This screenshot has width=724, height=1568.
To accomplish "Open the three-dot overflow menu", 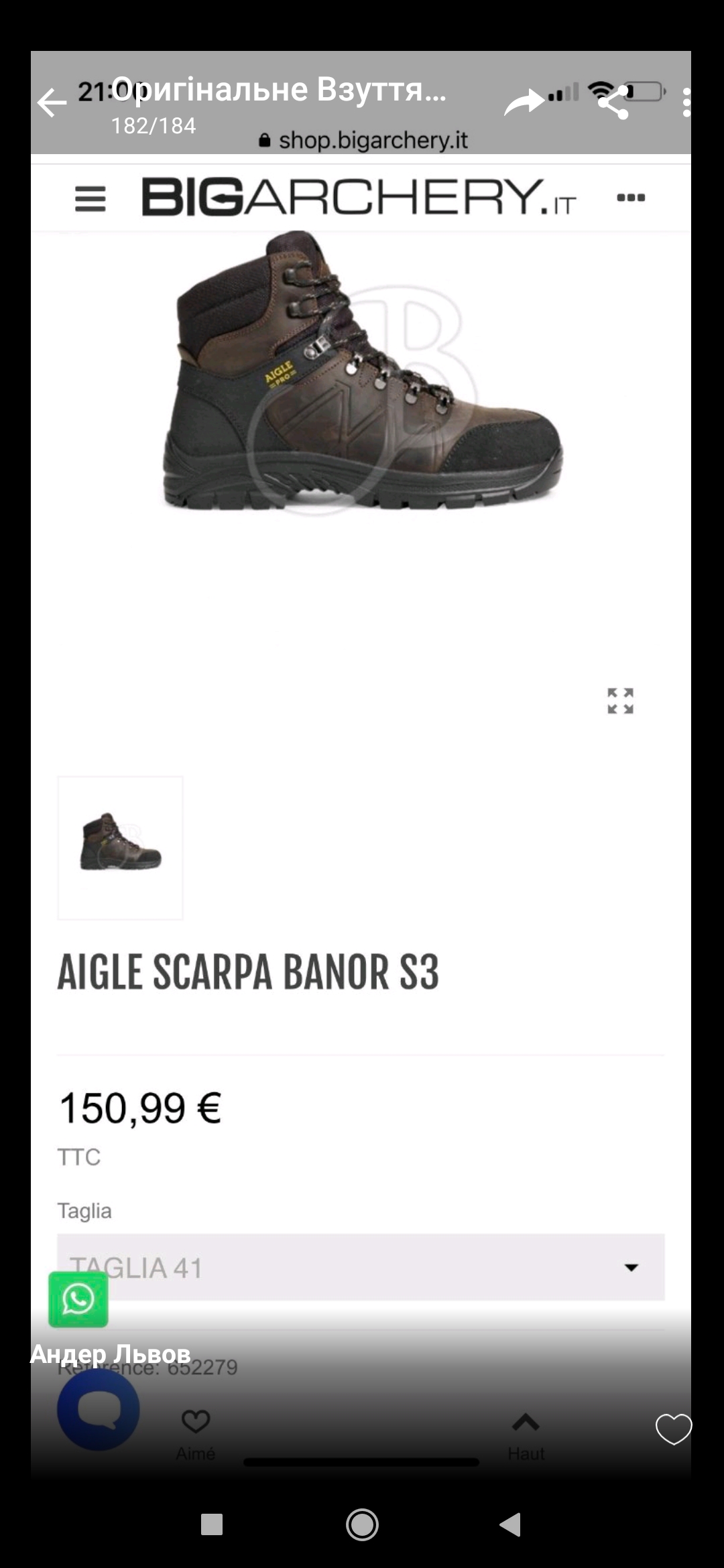I will [x=686, y=103].
